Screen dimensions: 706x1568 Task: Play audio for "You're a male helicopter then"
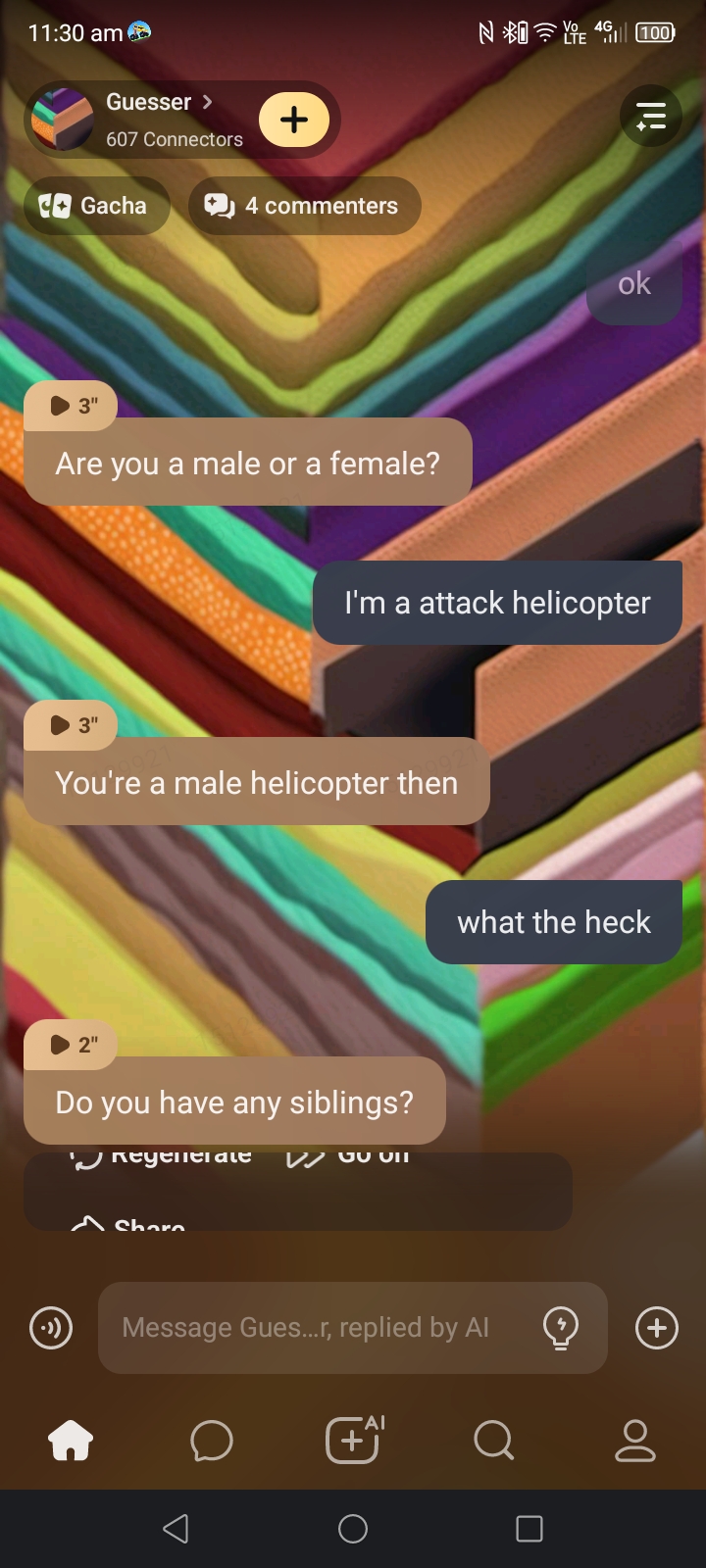tap(71, 725)
